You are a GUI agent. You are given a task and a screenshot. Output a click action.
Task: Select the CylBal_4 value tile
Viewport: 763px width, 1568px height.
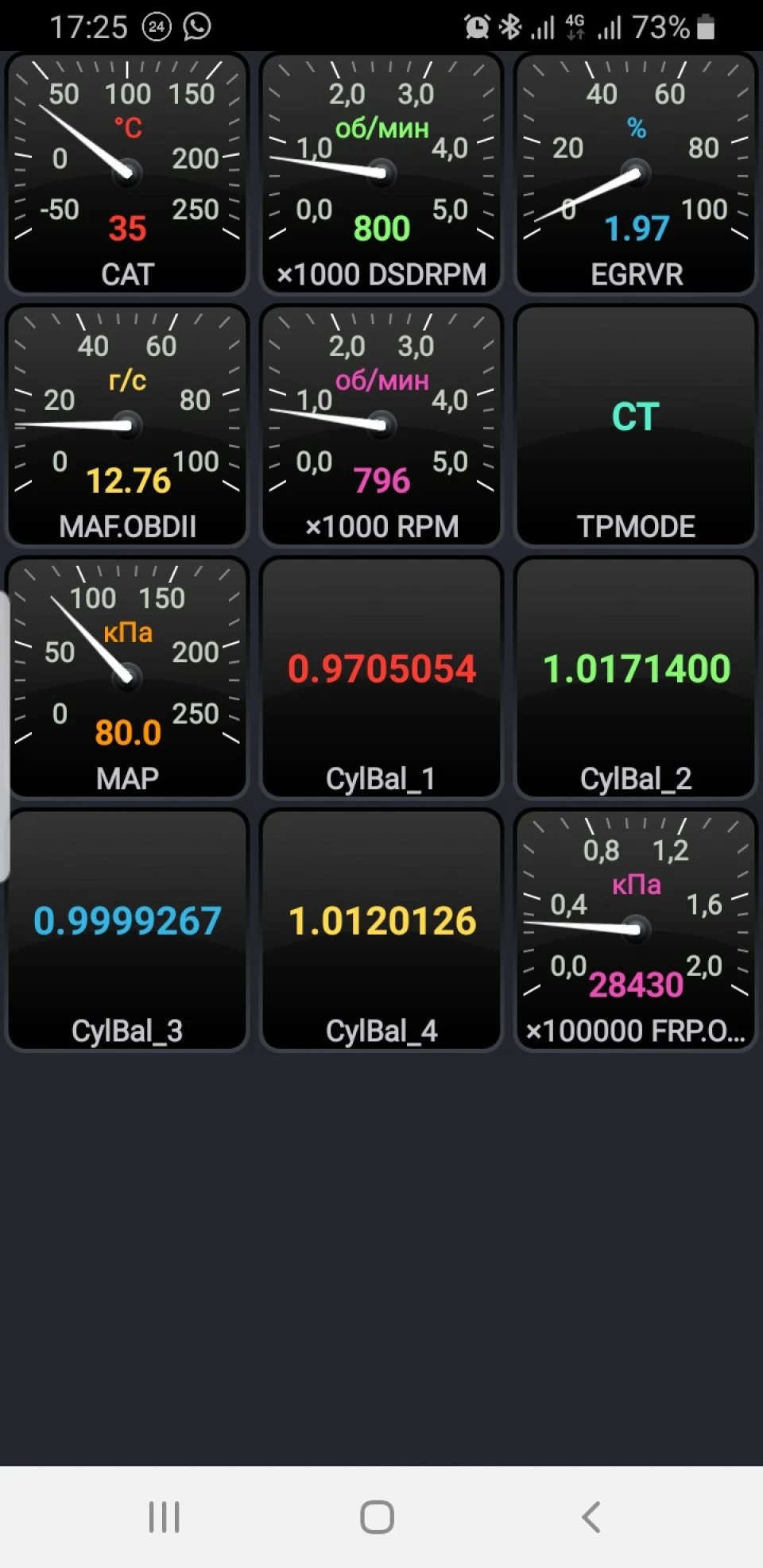pyautogui.click(x=381, y=929)
